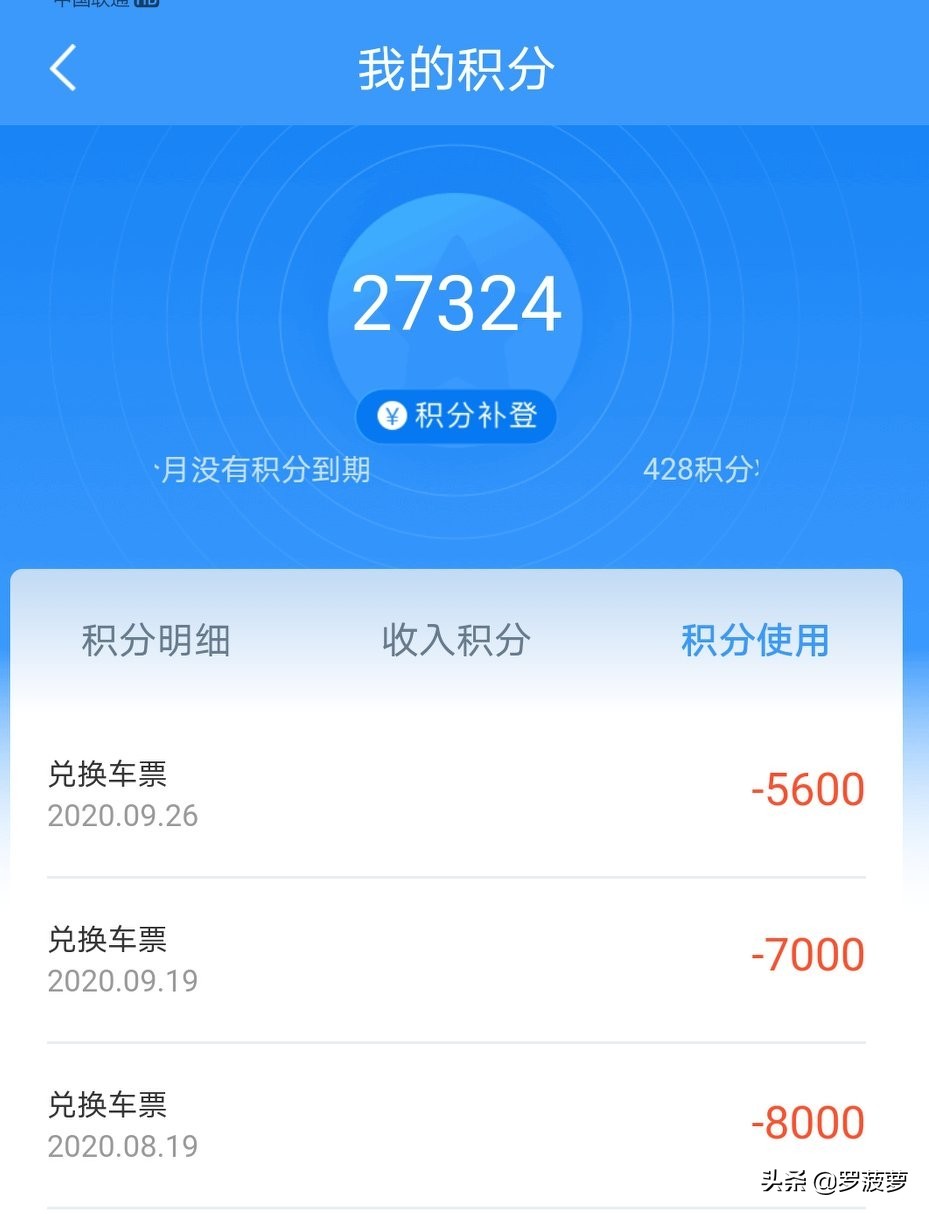Tap the -7000 points deduction amount

point(807,955)
